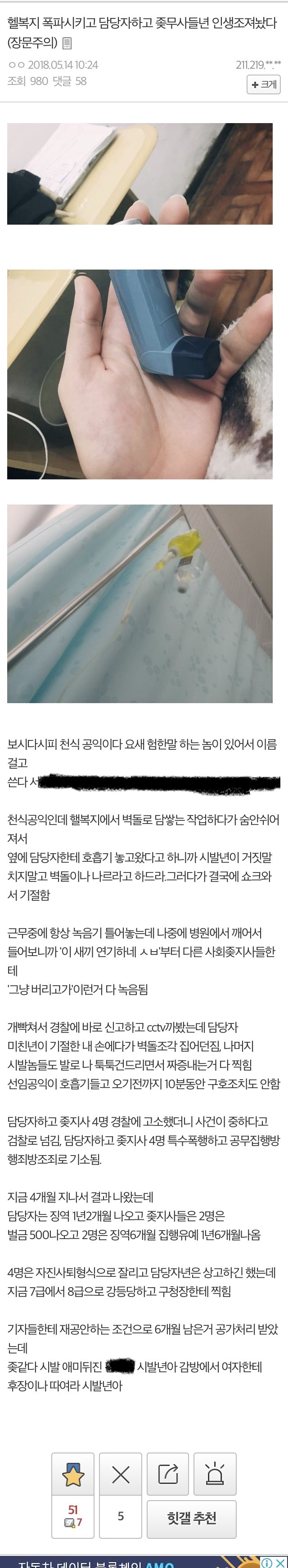Image resolution: width=288 pixels, height=1568 pixels.
Task: Open the ad info icon
Action: pos(267,1563)
